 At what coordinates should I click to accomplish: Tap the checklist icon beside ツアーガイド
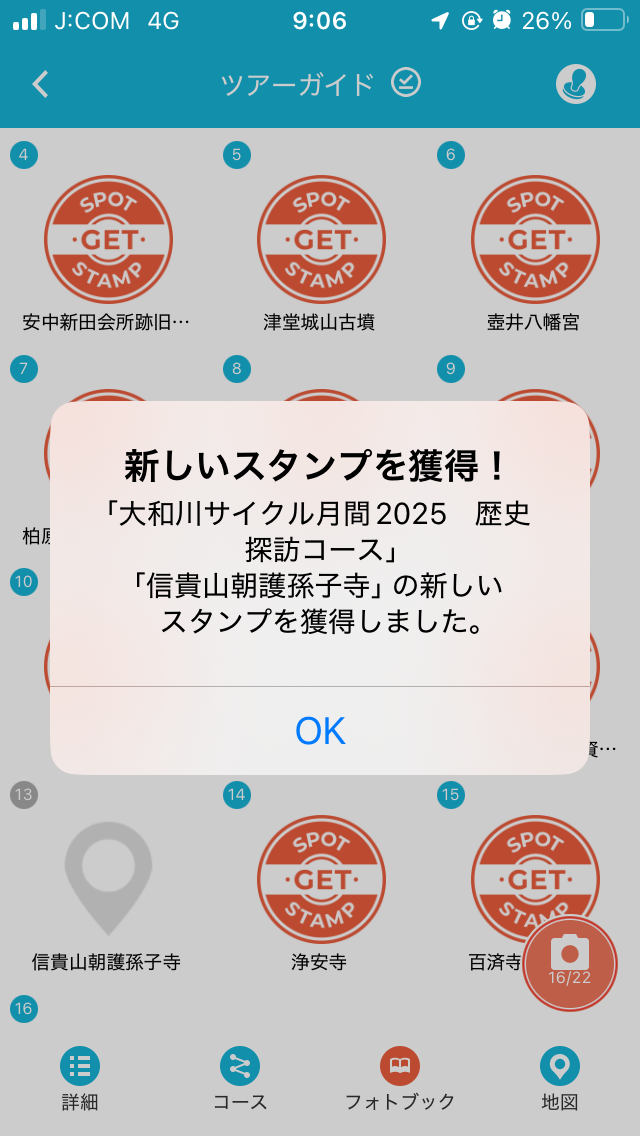click(406, 82)
